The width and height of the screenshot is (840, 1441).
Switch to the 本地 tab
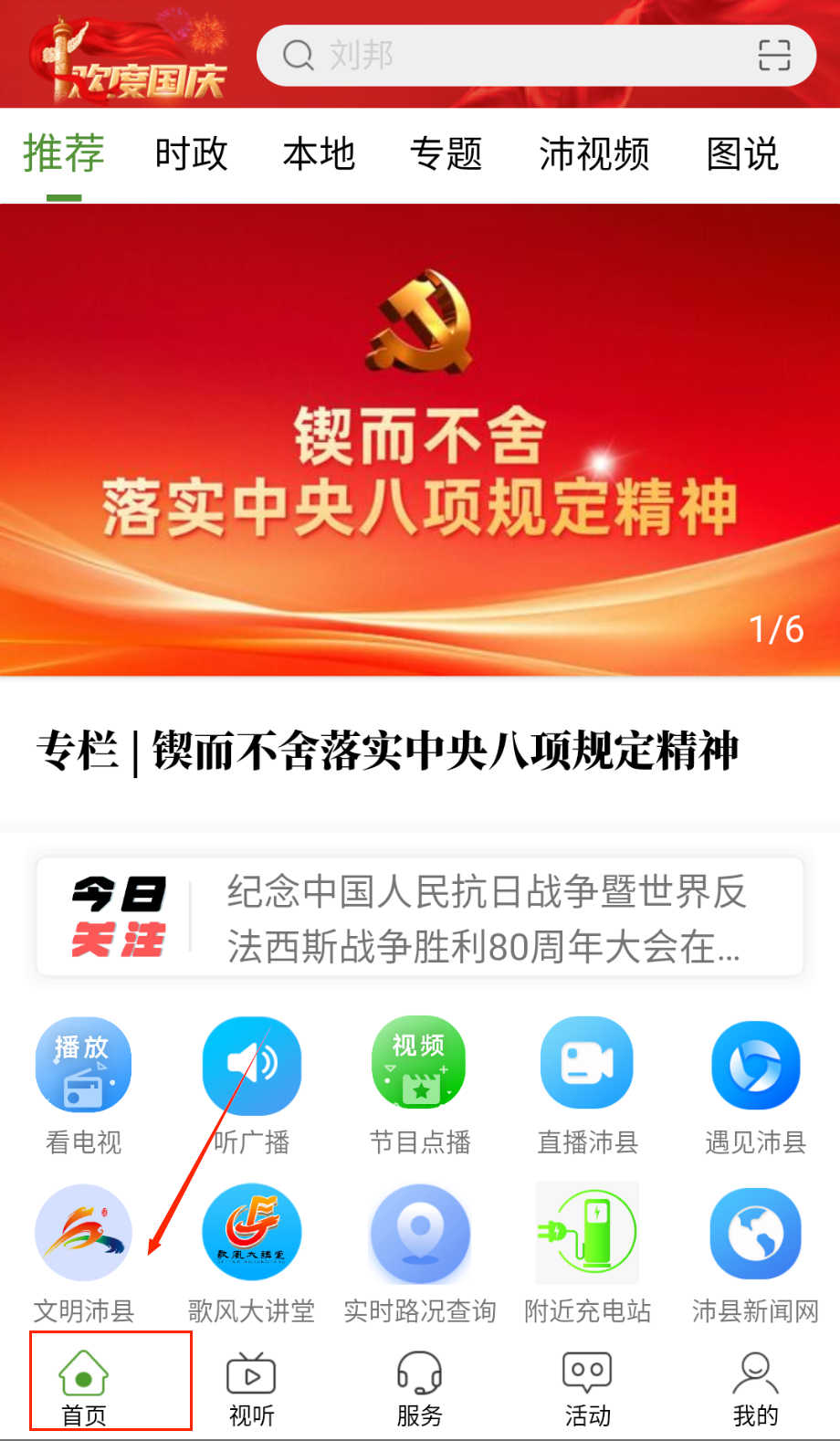(x=319, y=153)
